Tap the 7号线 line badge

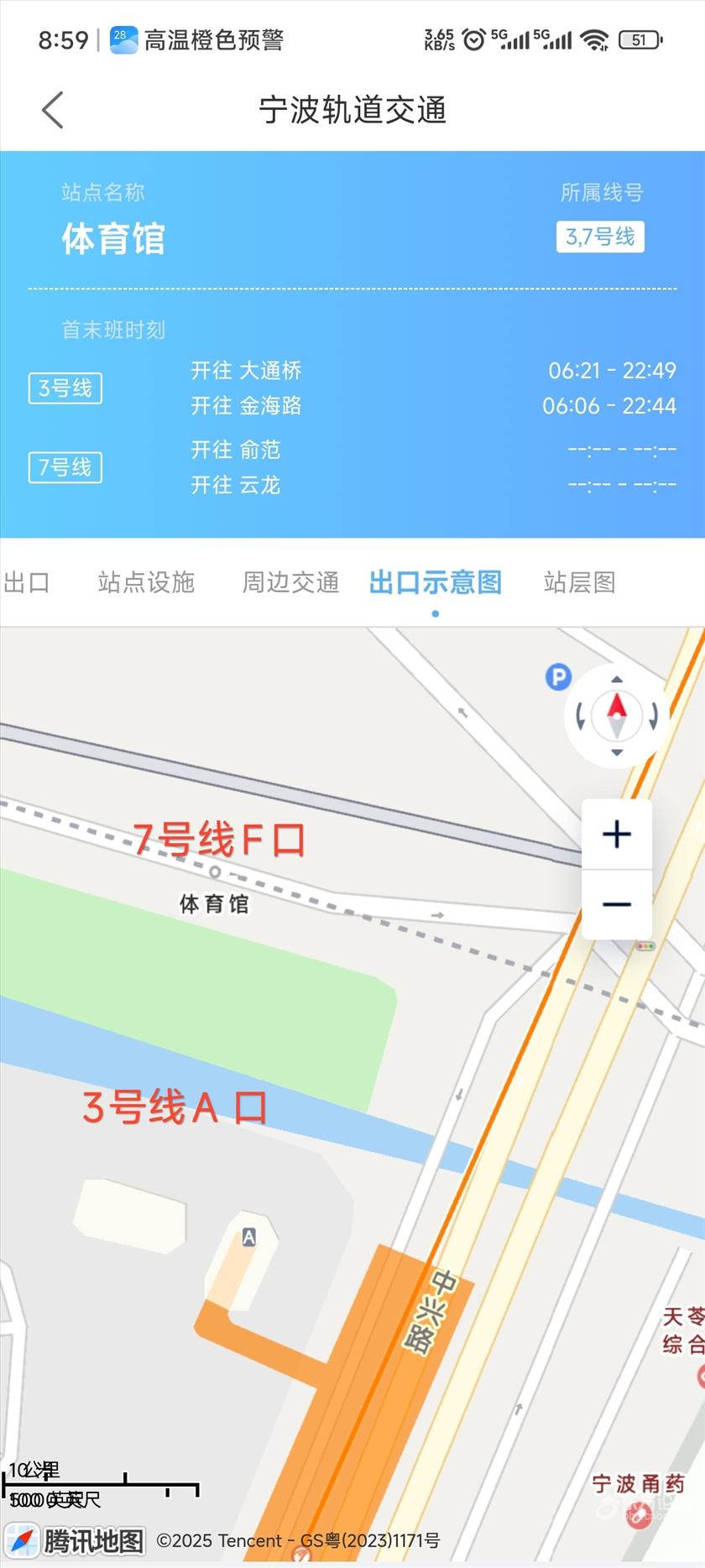(65, 467)
